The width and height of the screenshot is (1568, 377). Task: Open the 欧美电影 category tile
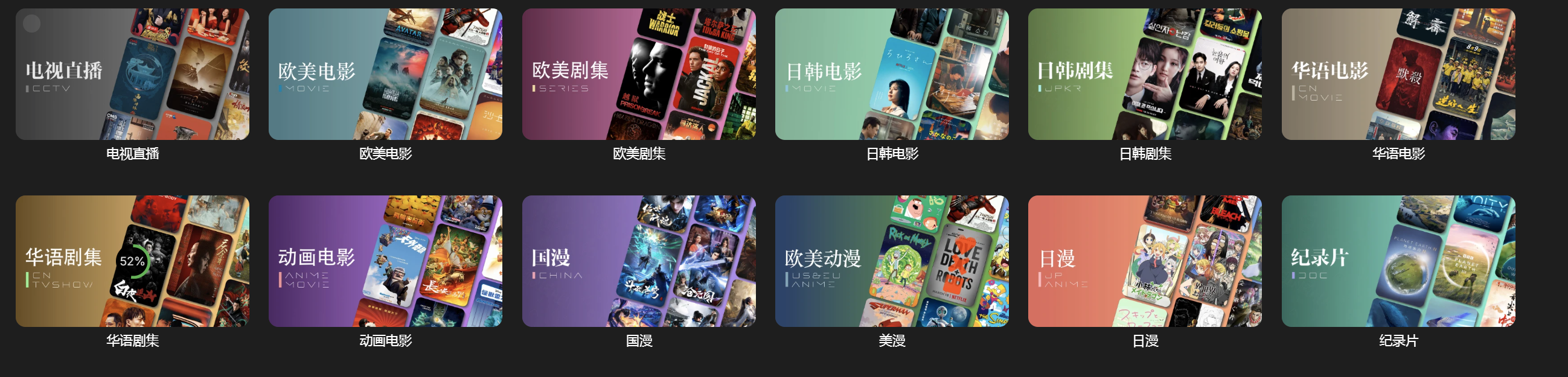(x=385, y=74)
